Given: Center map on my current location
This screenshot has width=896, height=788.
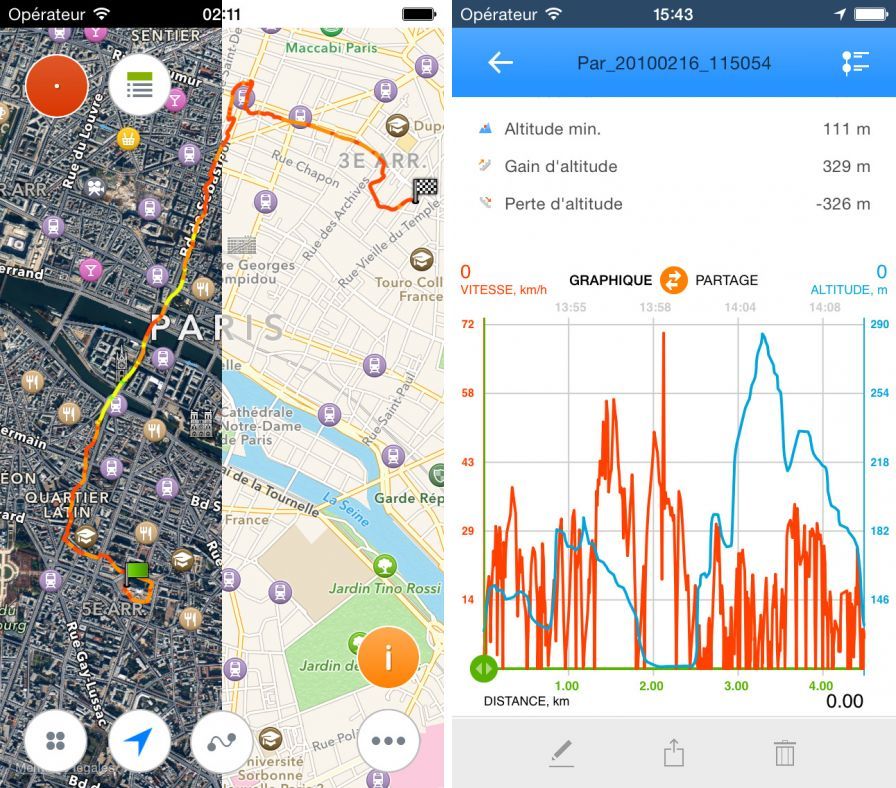Looking at the screenshot, I should point(139,741).
